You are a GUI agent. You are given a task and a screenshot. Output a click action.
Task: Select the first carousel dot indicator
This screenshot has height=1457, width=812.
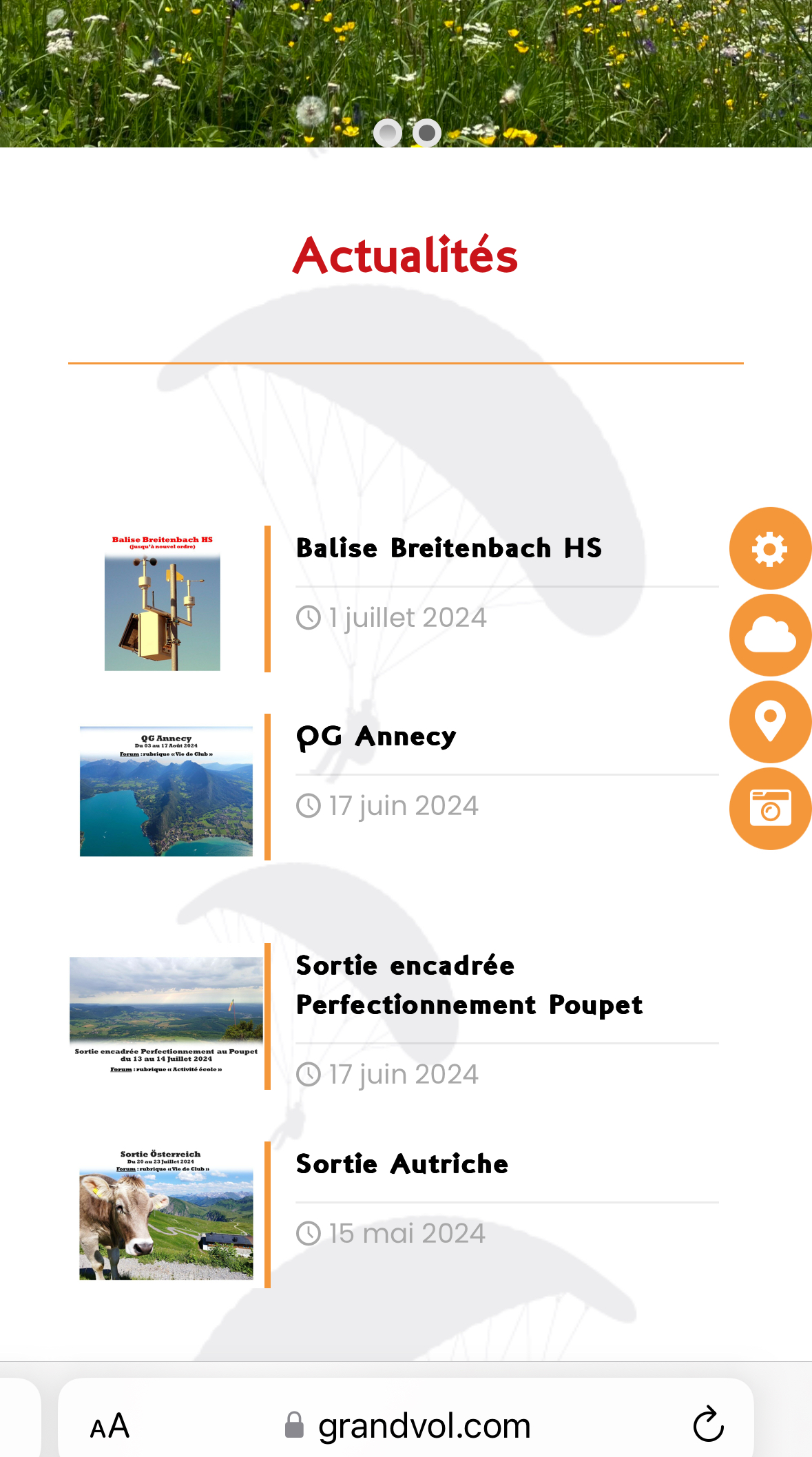point(388,133)
